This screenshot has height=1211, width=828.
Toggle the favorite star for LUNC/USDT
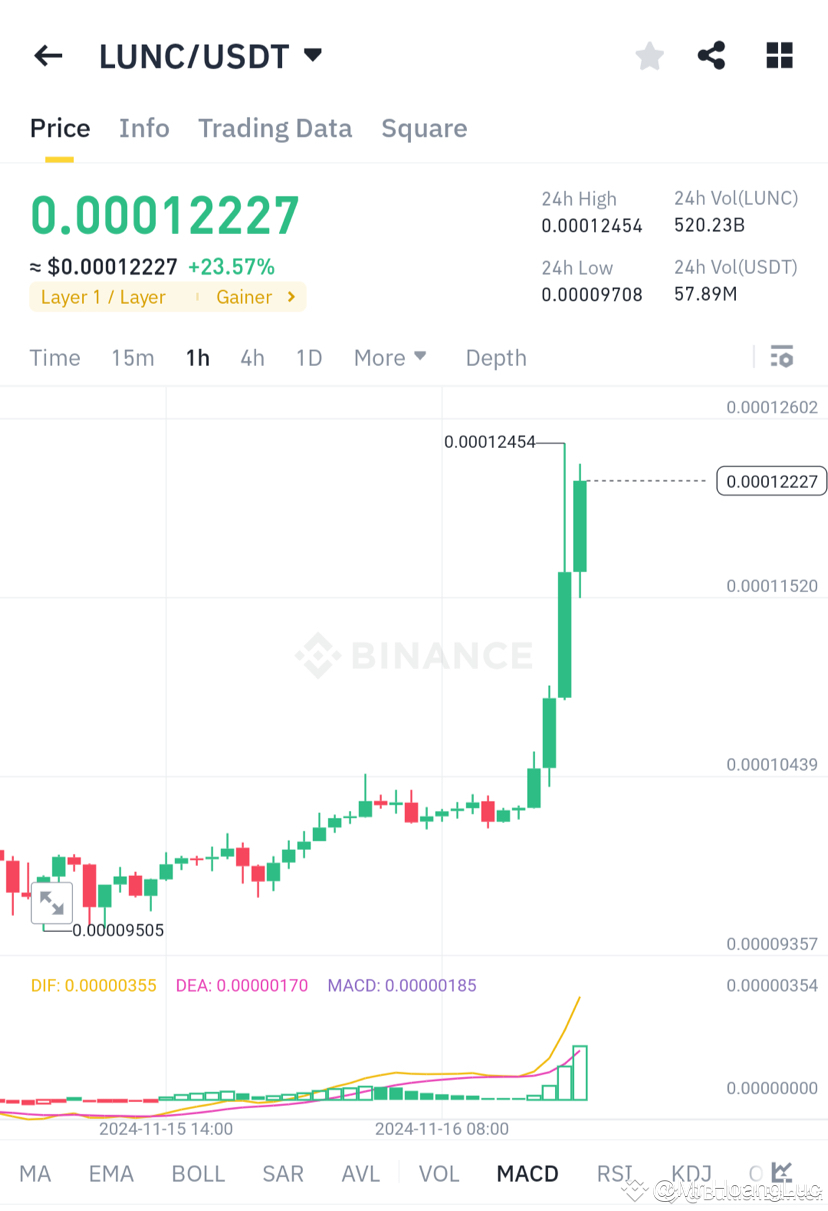tap(649, 55)
